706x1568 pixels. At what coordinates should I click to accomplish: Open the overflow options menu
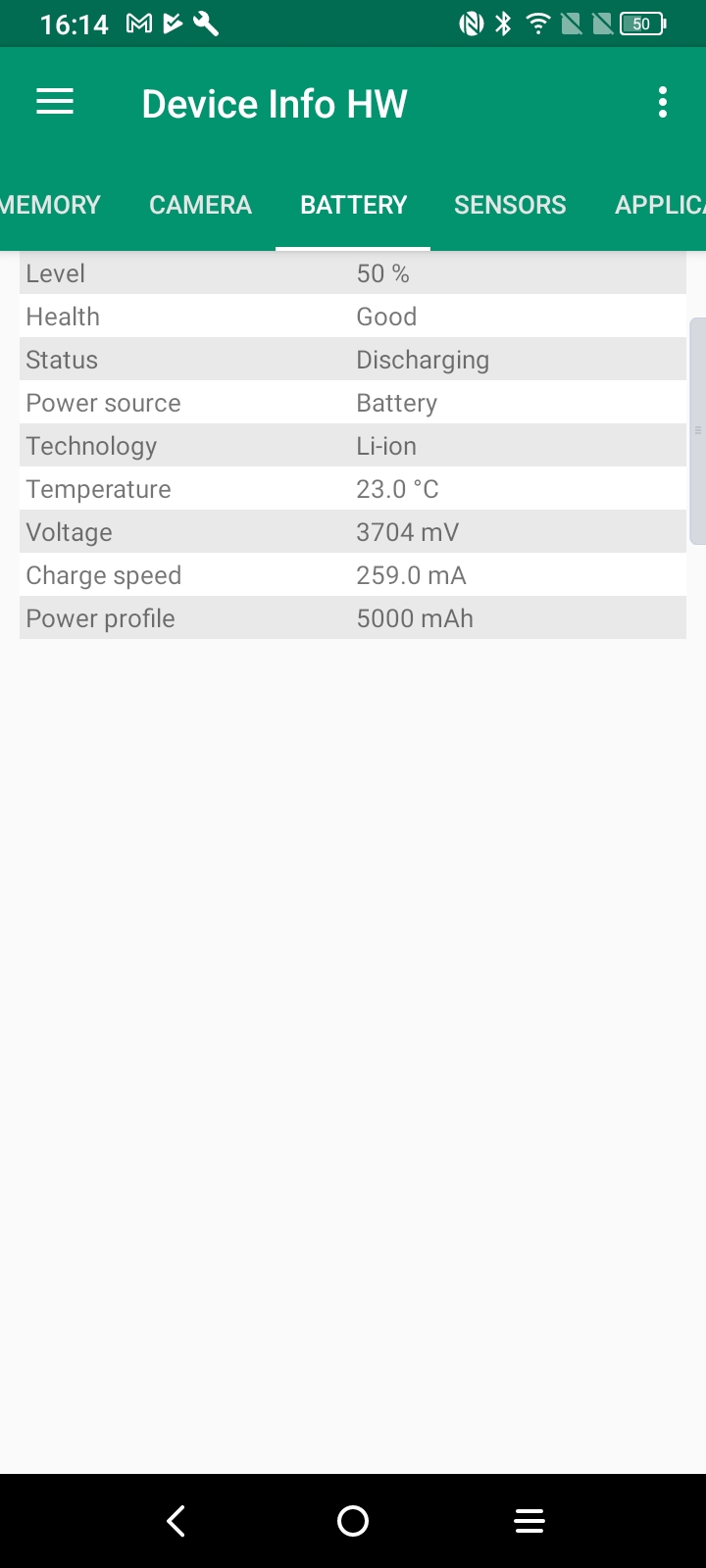tap(663, 102)
